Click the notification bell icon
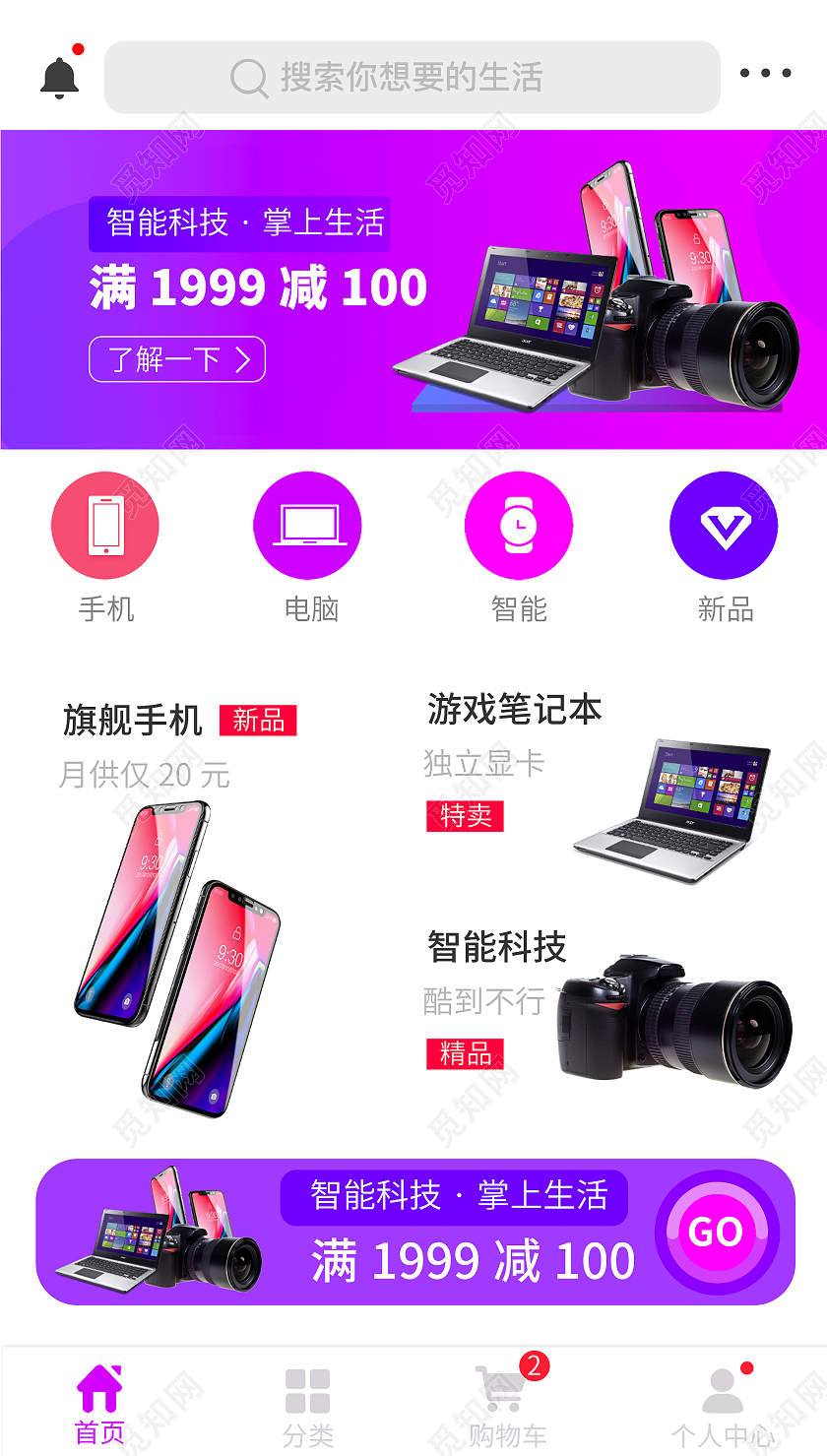 click(61, 75)
